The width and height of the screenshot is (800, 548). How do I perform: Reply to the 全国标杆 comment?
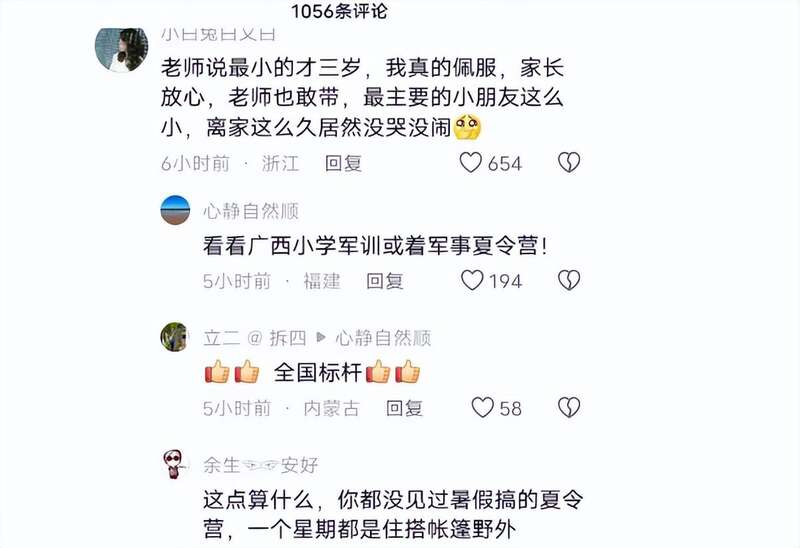404,408
